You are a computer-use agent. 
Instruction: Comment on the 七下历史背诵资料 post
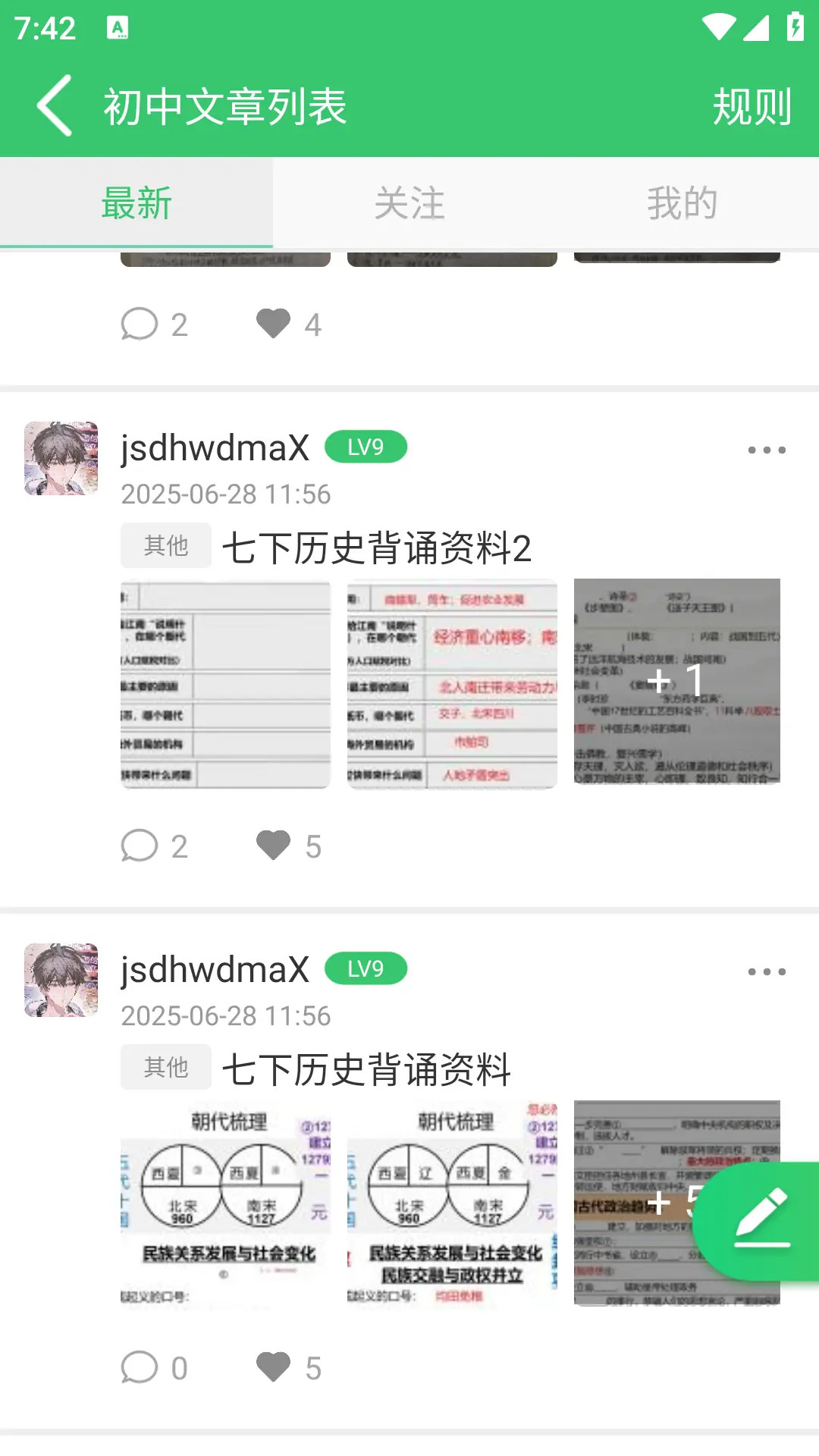140,1367
